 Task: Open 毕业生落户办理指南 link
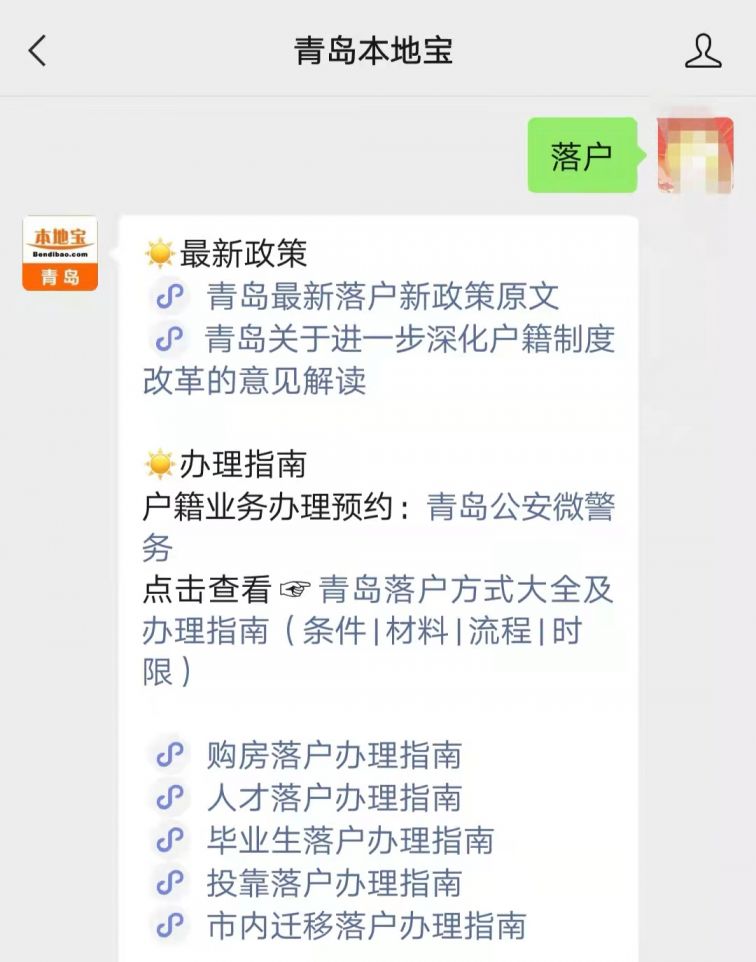click(350, 840)
